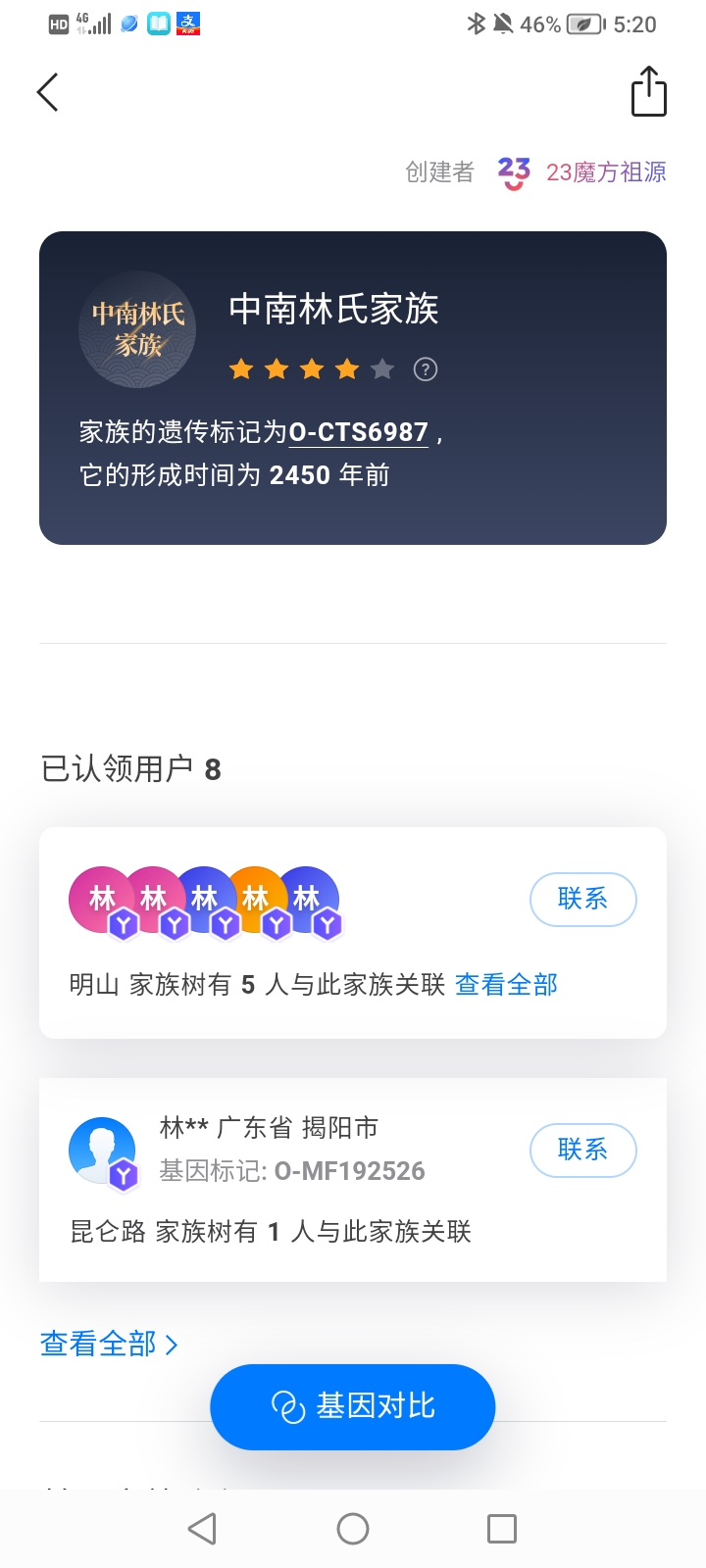Open 林** 揭阳市 user card
The width and height of the screenshot is (706, 1568).
(294, 1176)
